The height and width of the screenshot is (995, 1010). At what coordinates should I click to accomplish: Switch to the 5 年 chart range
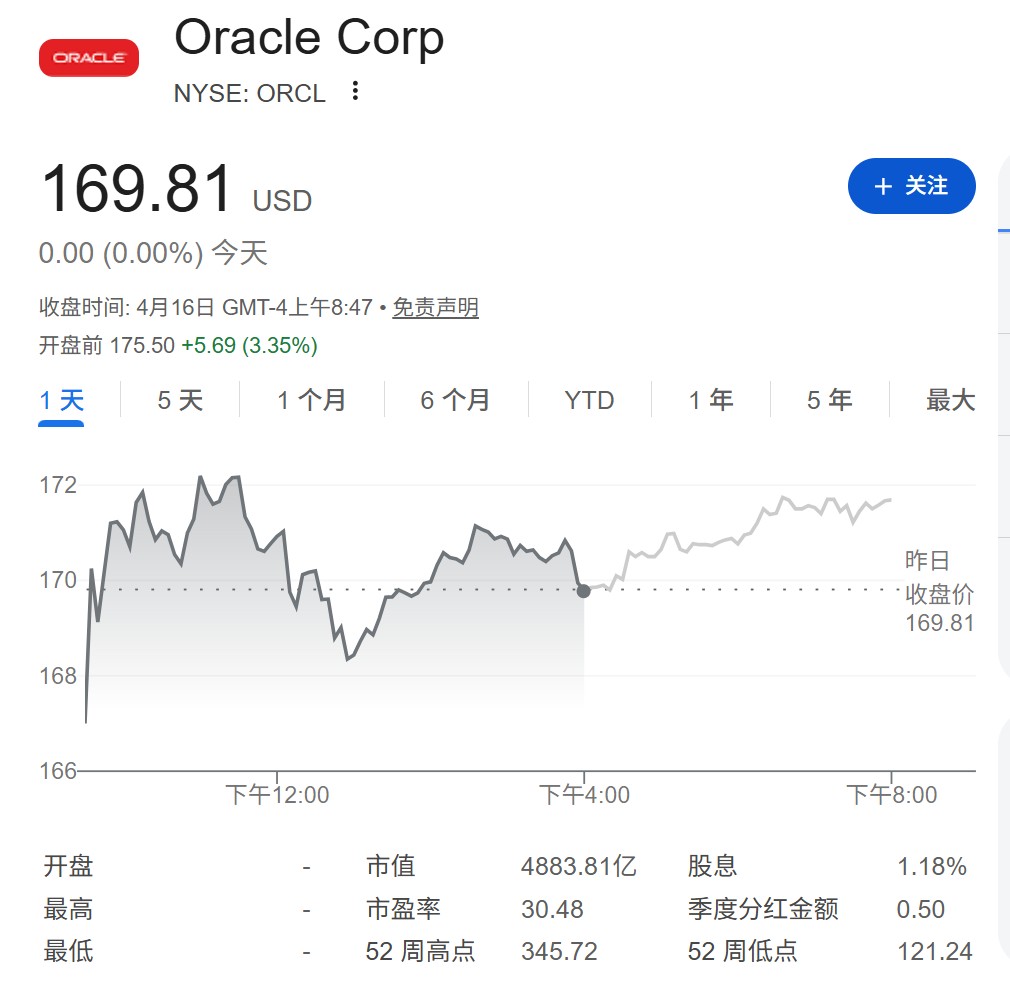coord(830,401)
